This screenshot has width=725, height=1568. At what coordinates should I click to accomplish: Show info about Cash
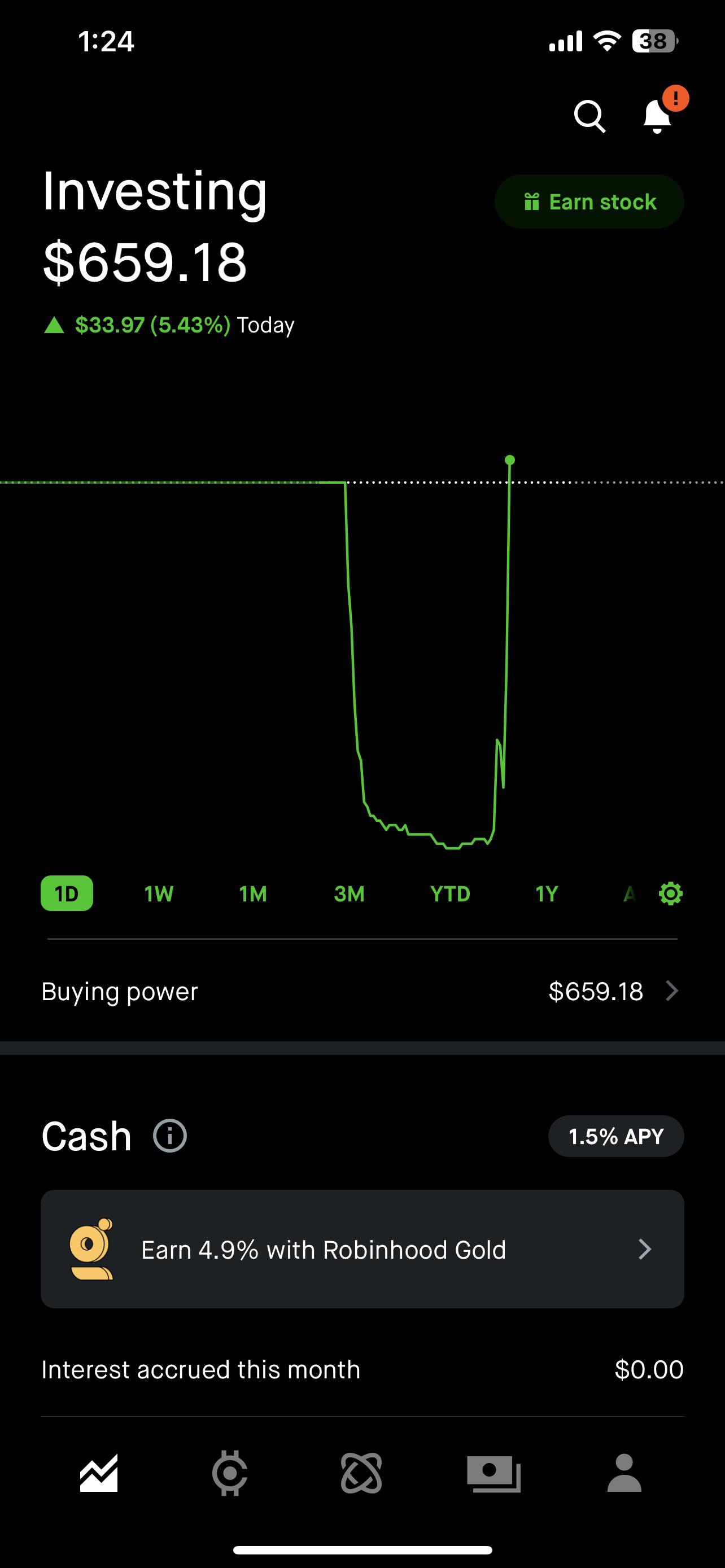(170, 1136)
